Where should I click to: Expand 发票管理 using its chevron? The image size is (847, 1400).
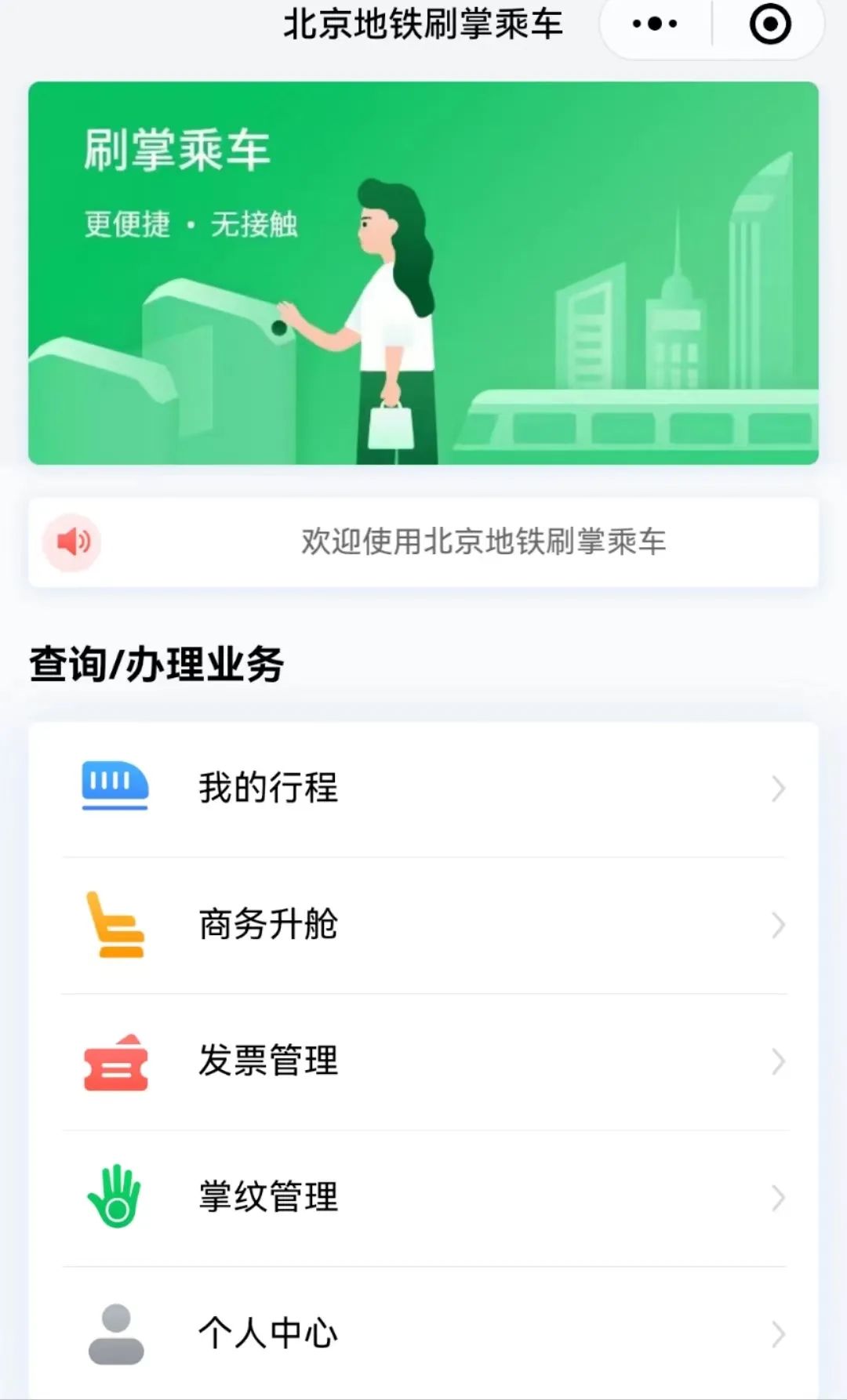(x=777, y=1062)
